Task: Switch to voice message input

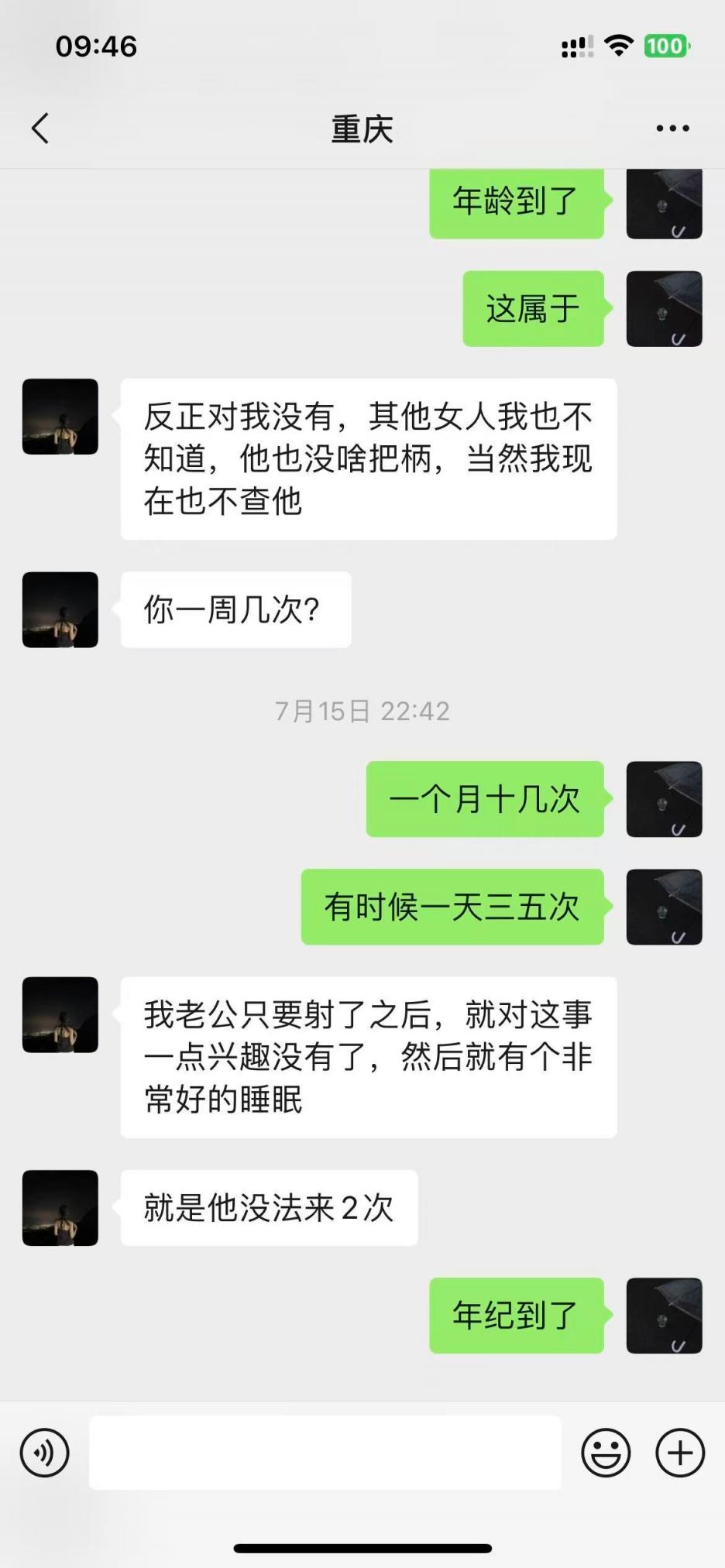Action: click(x=45, y=1453)
